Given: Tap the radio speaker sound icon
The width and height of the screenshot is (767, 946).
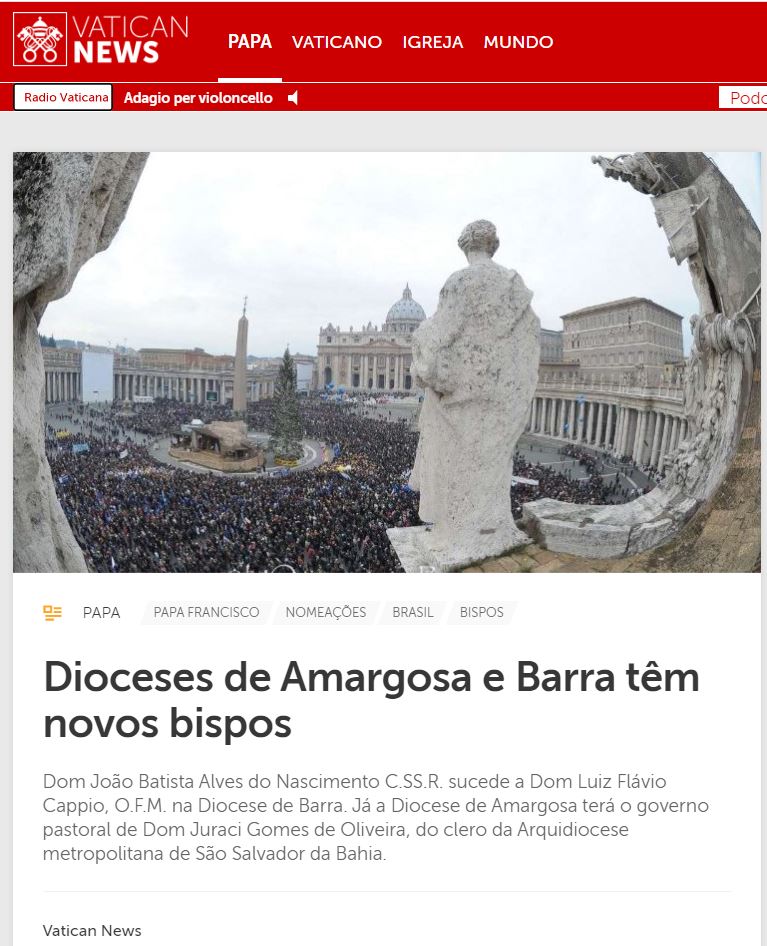Looking at the screenshot, I should [x=293, y=98].
